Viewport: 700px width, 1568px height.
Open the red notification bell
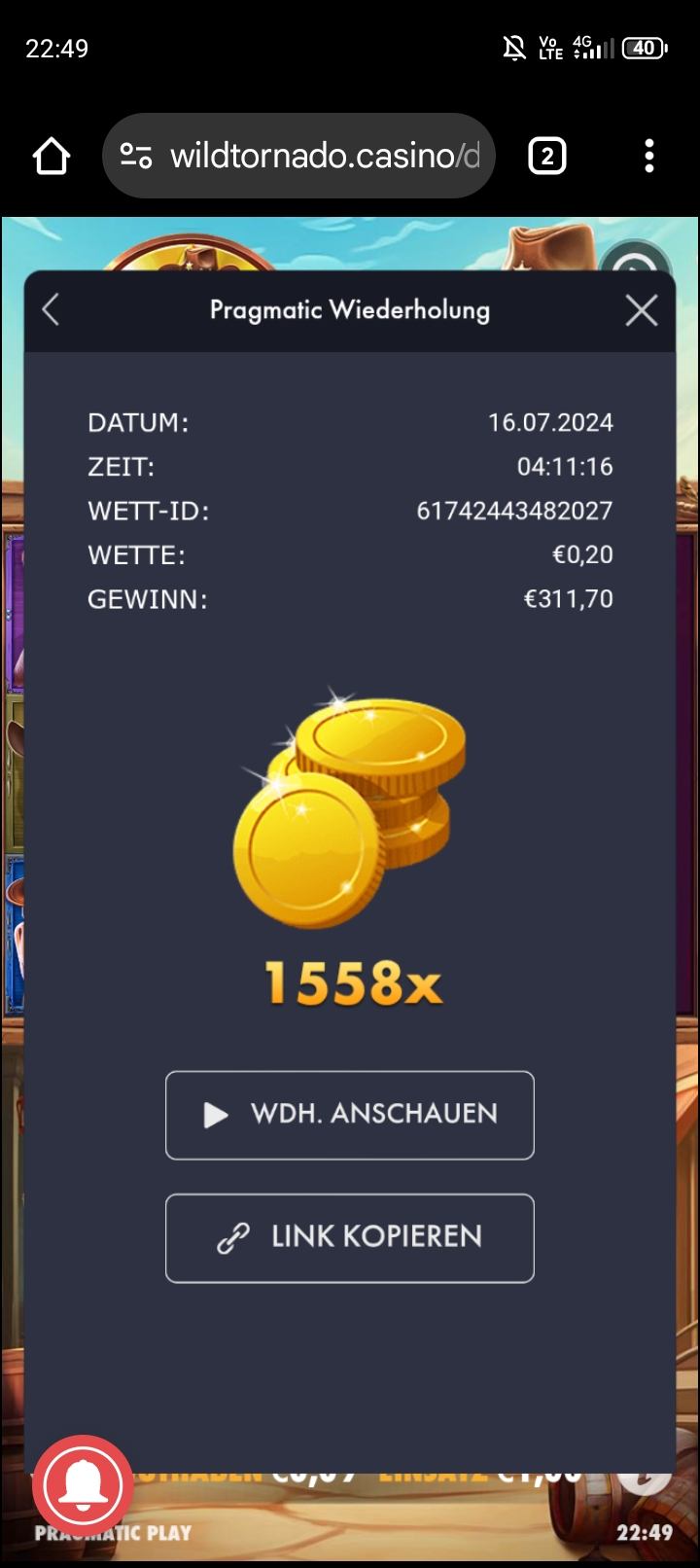click(84, 1484)
